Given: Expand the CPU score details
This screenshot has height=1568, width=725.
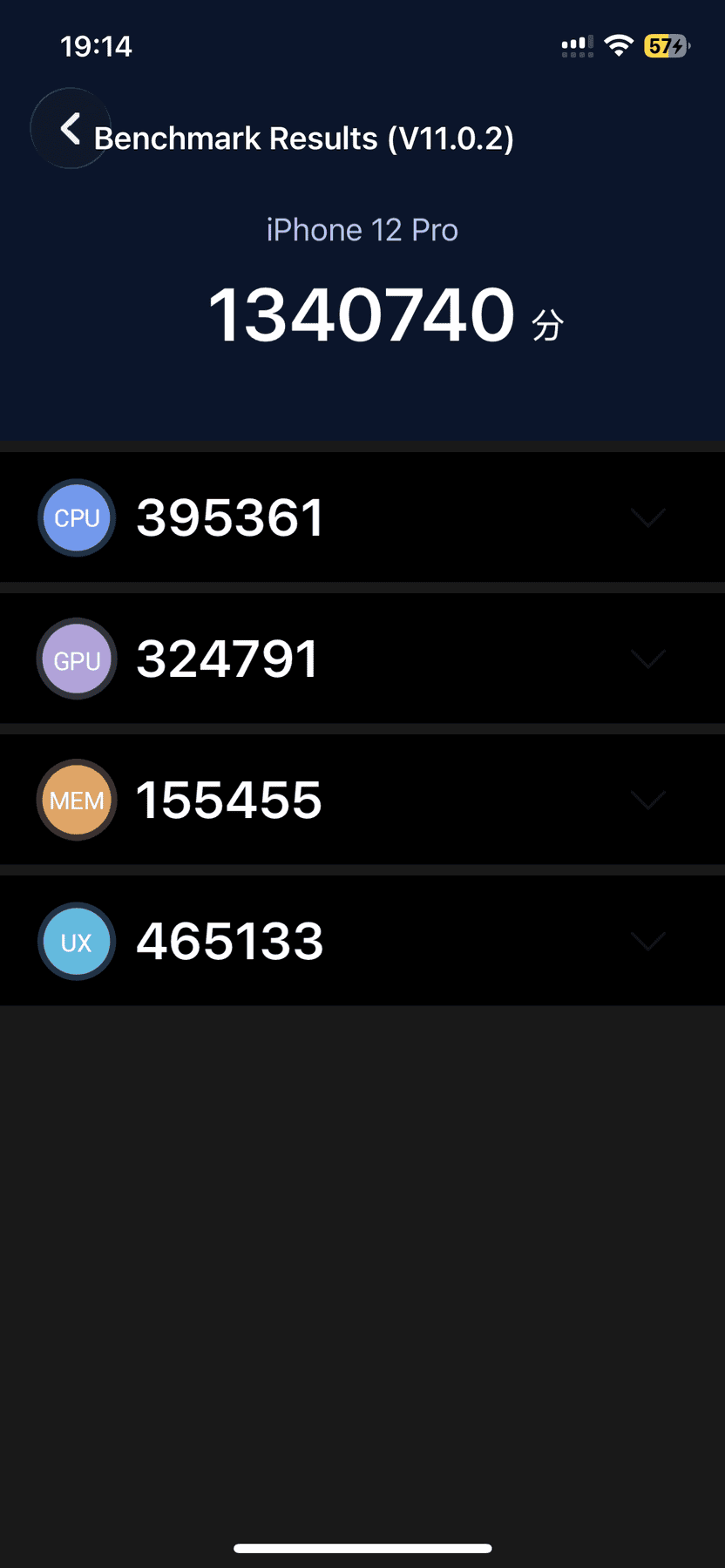Looking at the screenshot, I should tap(647, 517).
